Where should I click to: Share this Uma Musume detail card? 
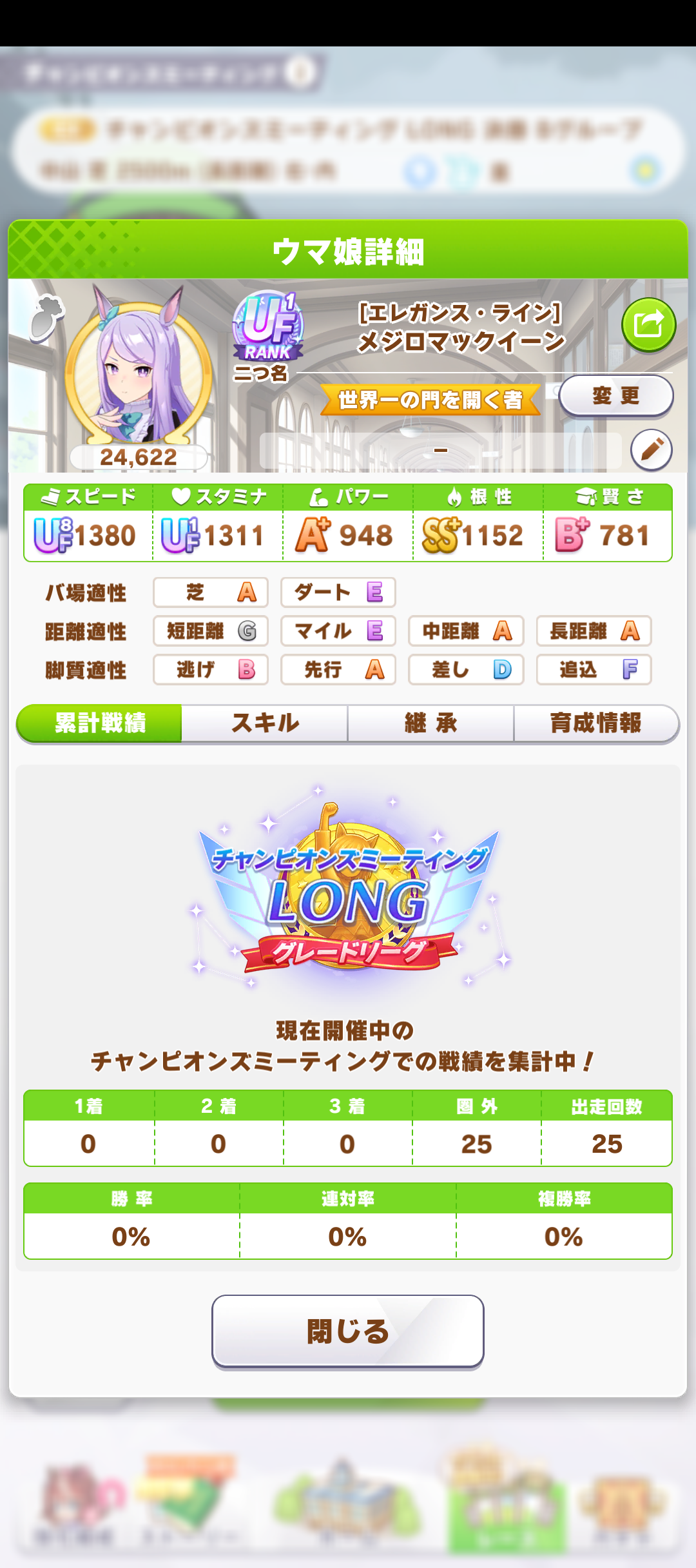(x=648, y=324)
